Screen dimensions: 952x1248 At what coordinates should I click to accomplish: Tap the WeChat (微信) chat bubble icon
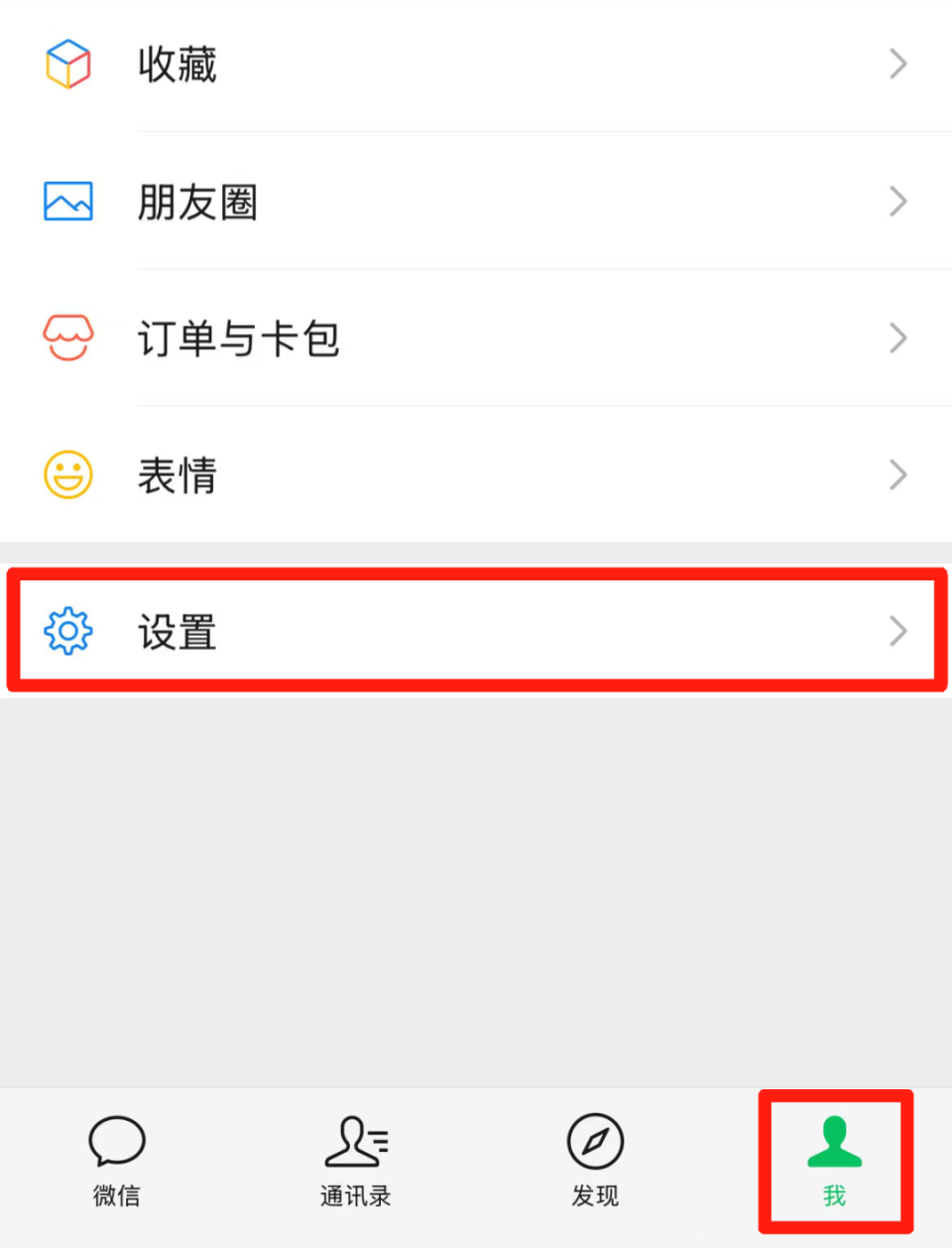pos(116,1141)
